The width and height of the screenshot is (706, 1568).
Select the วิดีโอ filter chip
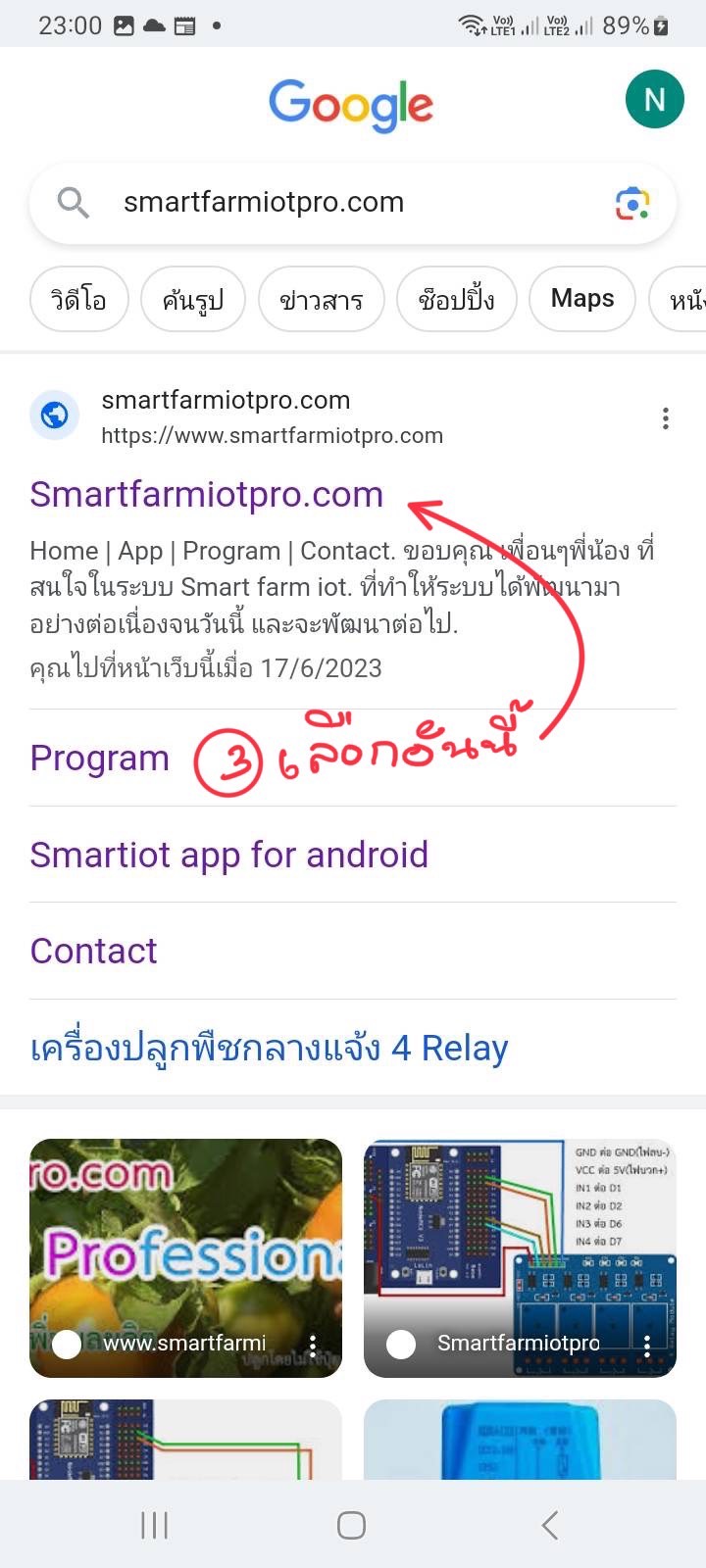click(79, 299)
